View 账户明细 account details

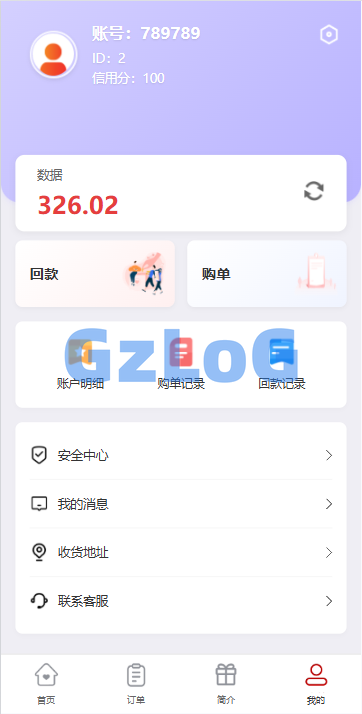tap(80, 364)
